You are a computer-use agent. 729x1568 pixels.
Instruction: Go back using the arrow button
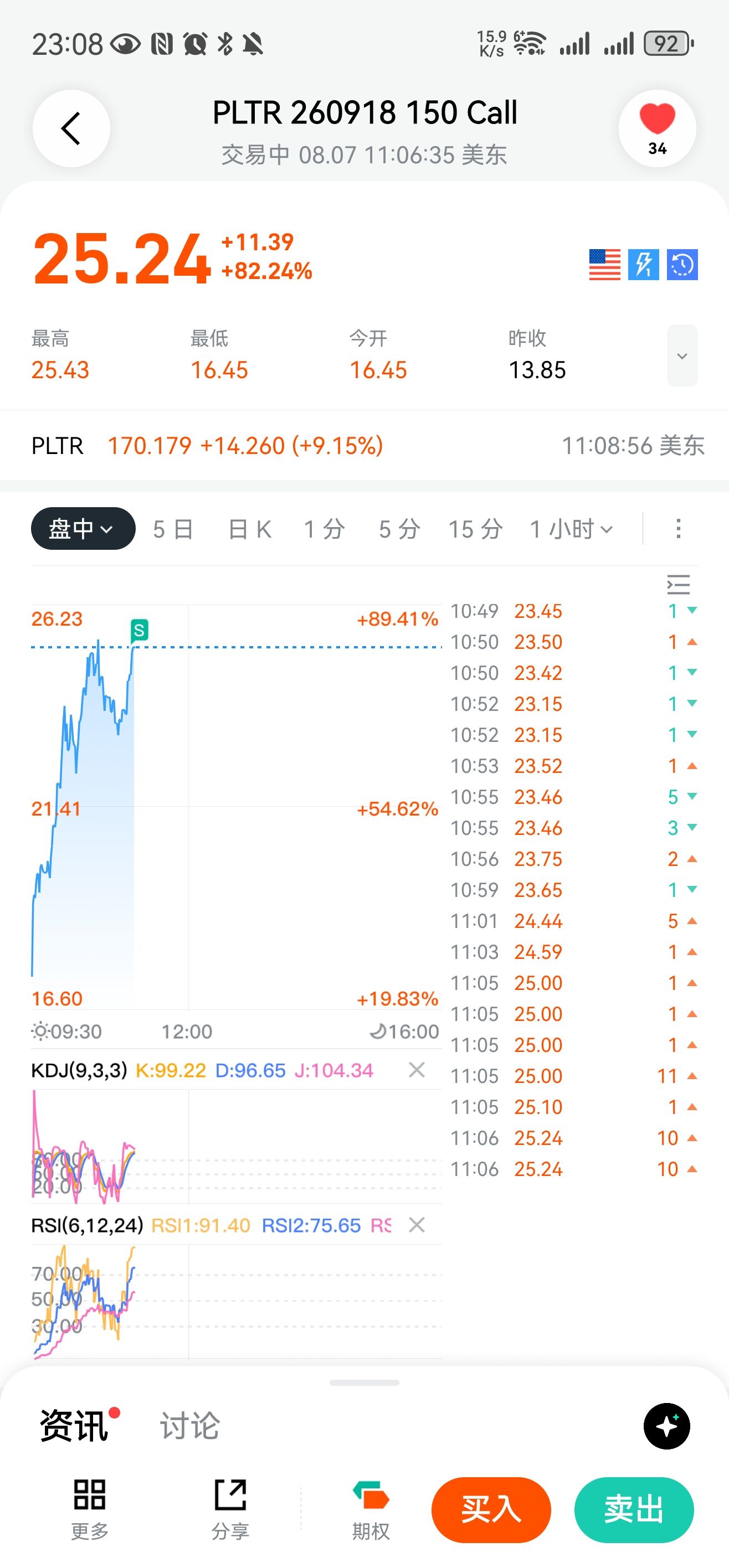coord(71,128)
